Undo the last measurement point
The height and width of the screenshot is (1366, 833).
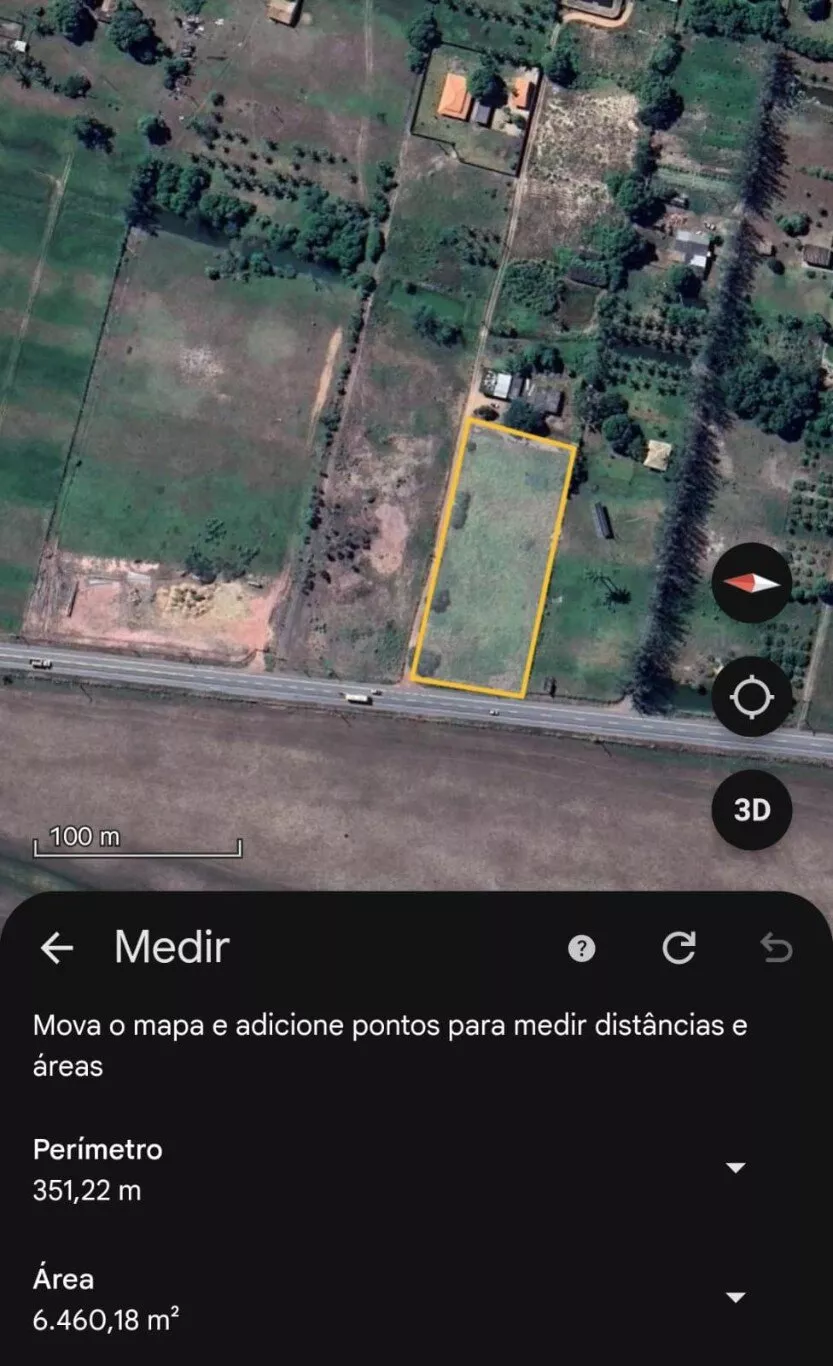pos(776,948)
